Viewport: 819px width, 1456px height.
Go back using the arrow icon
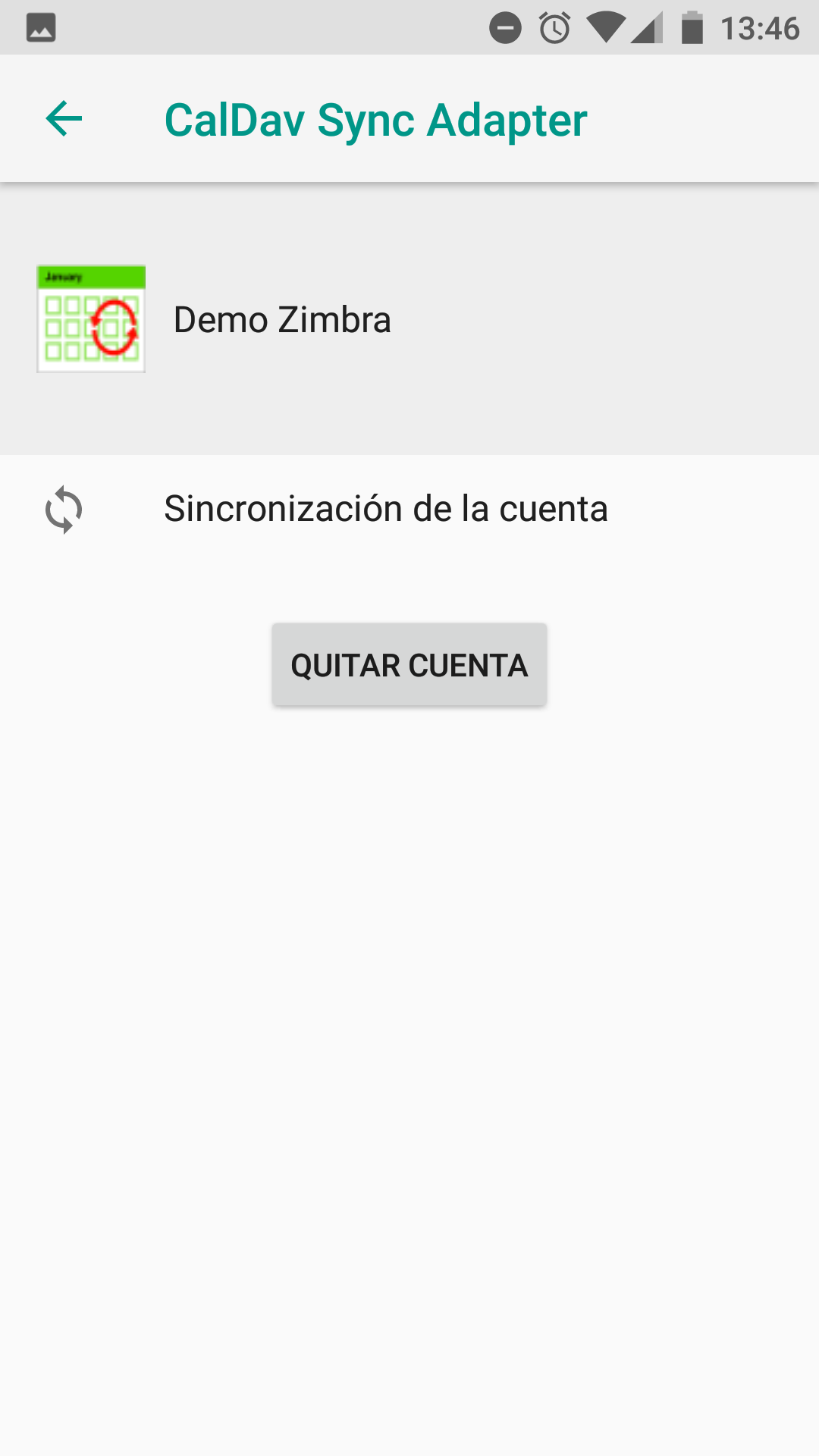64,119
